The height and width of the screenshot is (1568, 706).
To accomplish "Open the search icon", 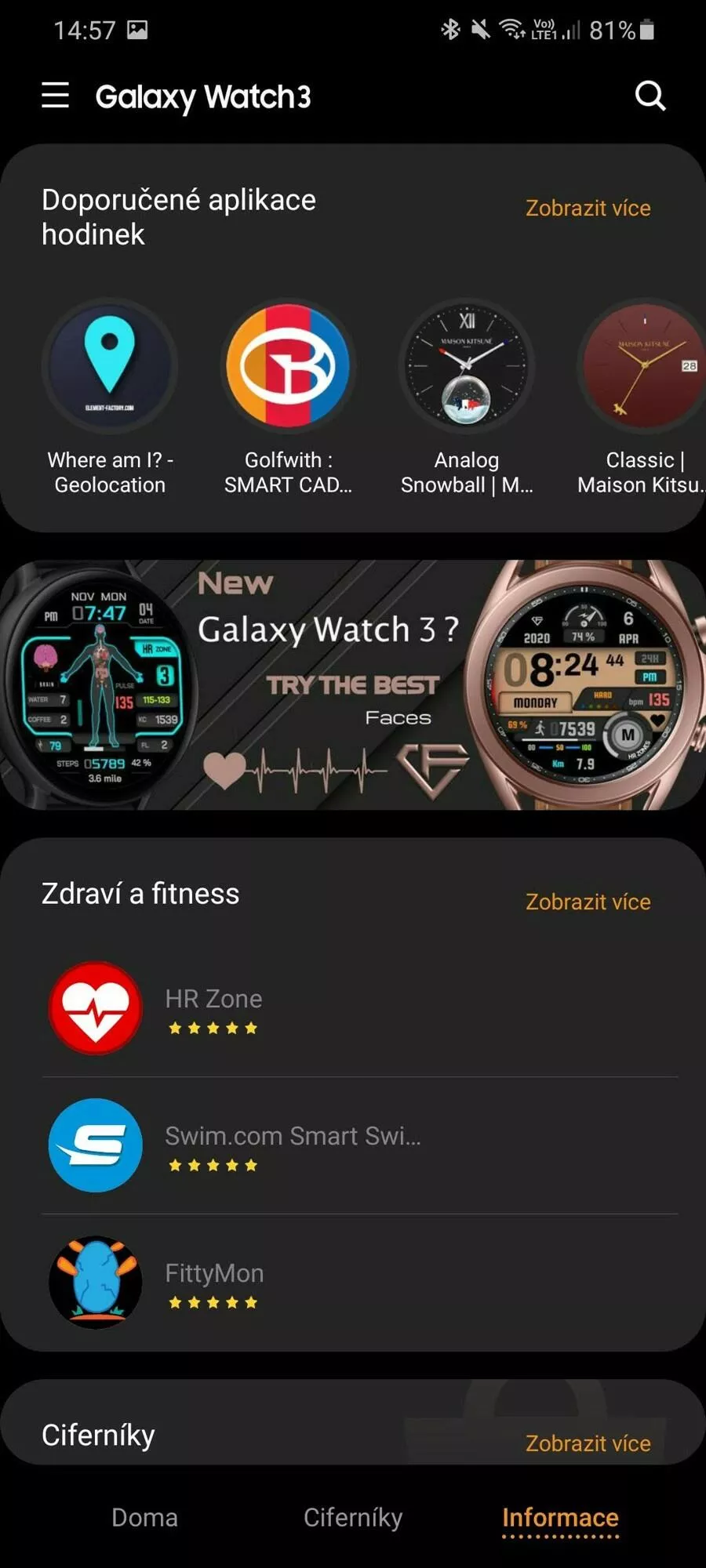I will (650, 96).
